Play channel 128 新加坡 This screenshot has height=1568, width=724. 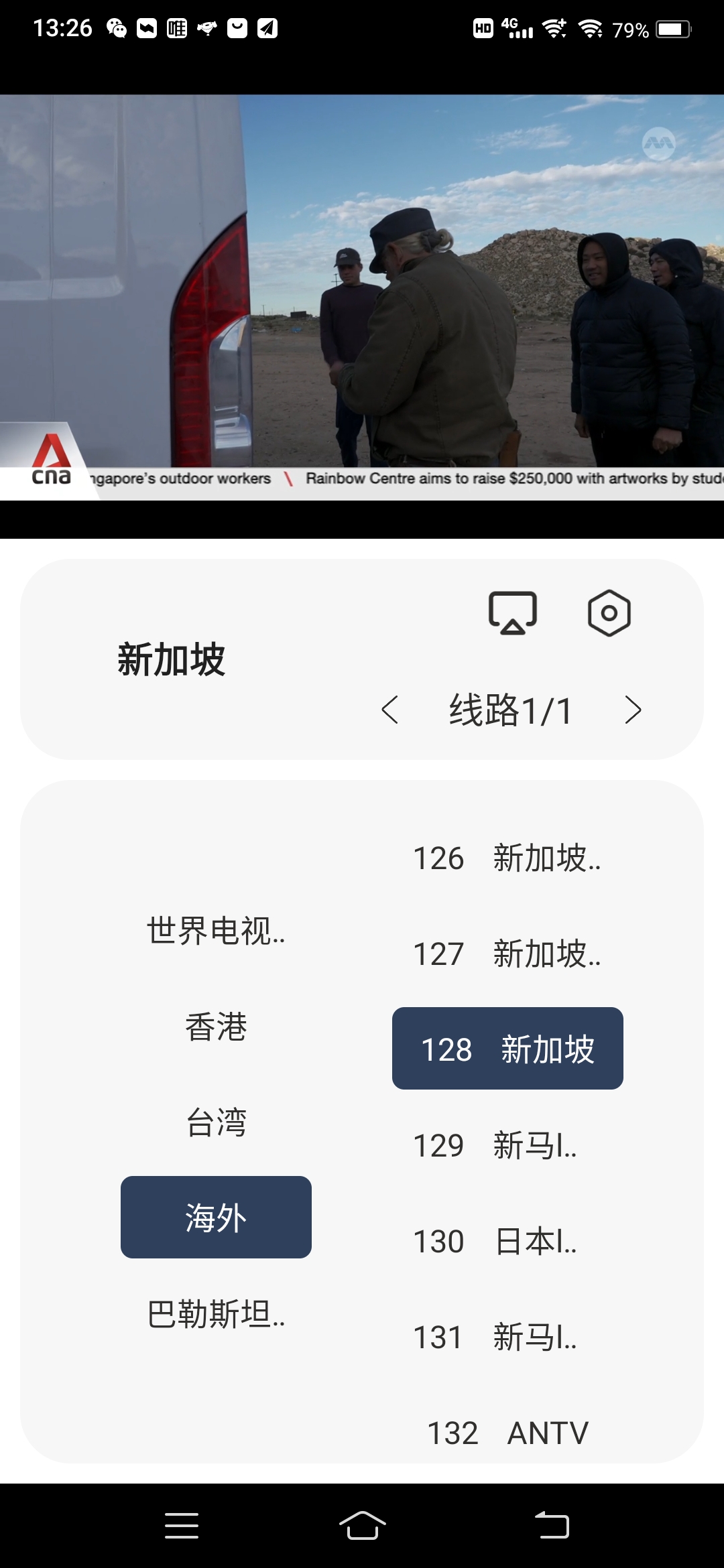click(507, 1049)
